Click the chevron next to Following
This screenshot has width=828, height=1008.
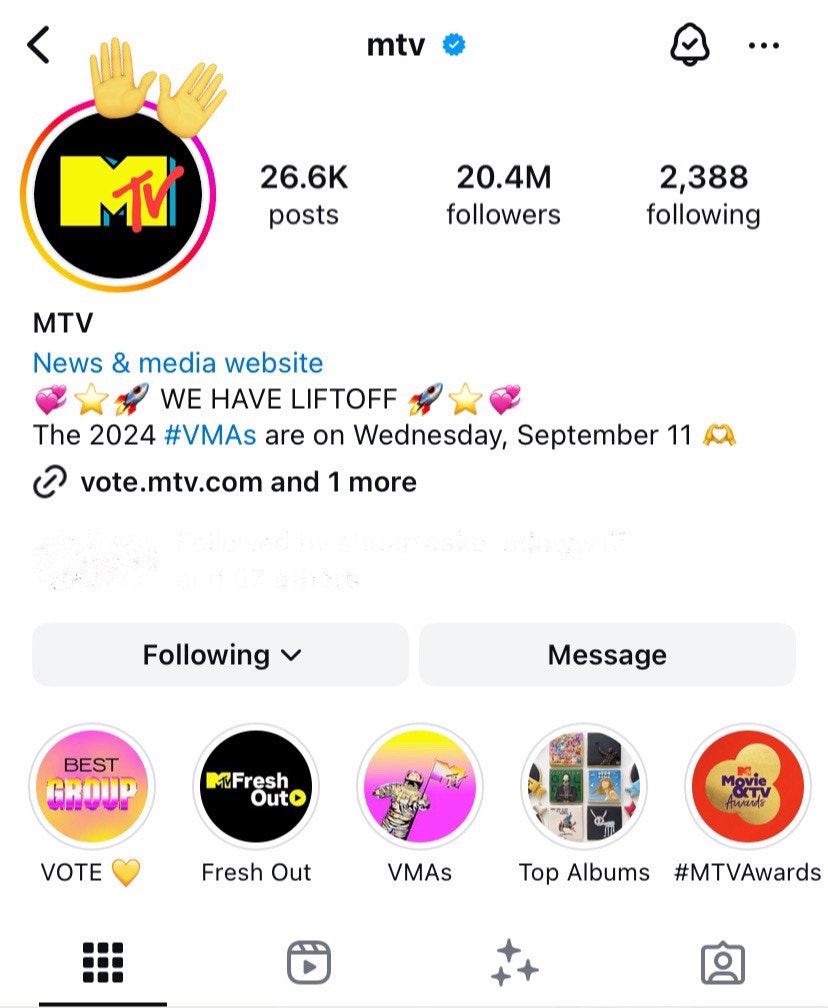[291, 656]
